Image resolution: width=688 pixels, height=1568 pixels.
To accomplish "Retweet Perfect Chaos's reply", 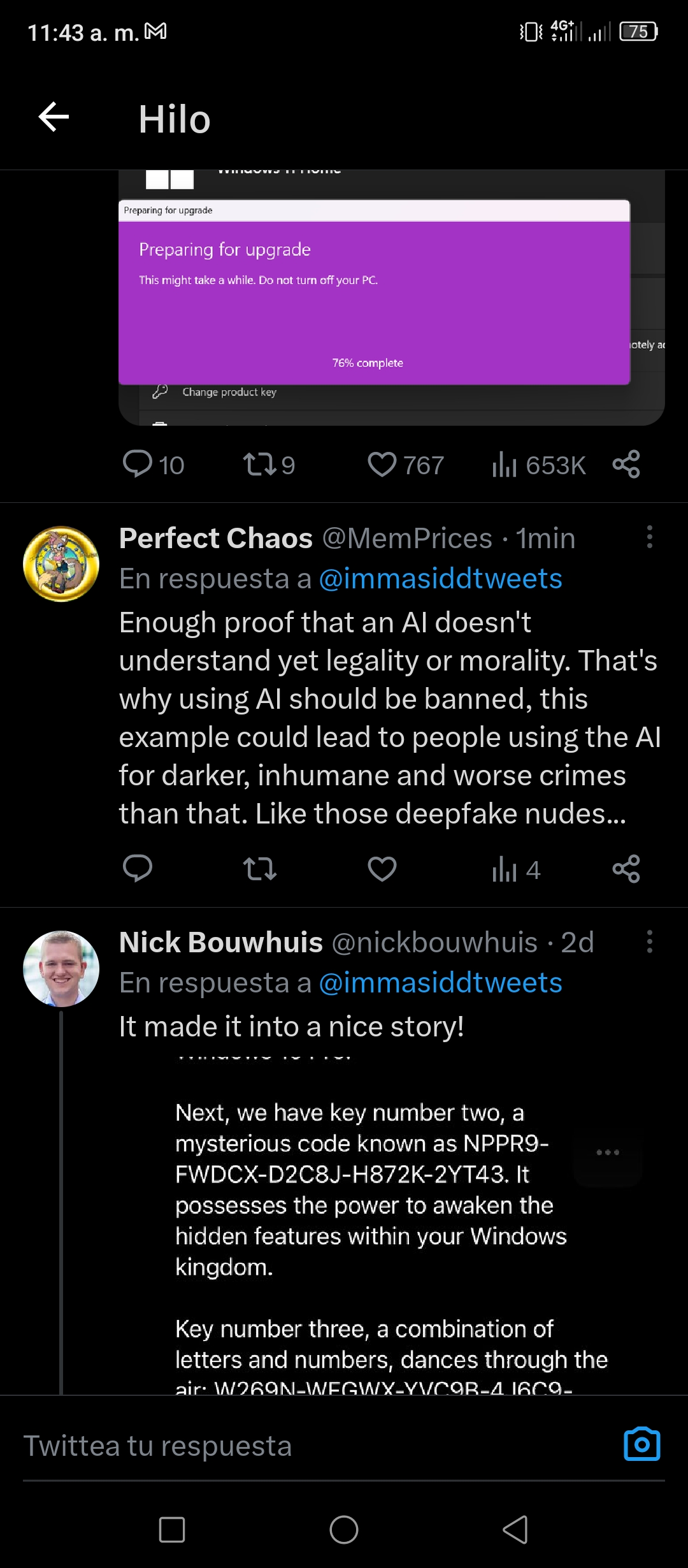I will point(260,869).
